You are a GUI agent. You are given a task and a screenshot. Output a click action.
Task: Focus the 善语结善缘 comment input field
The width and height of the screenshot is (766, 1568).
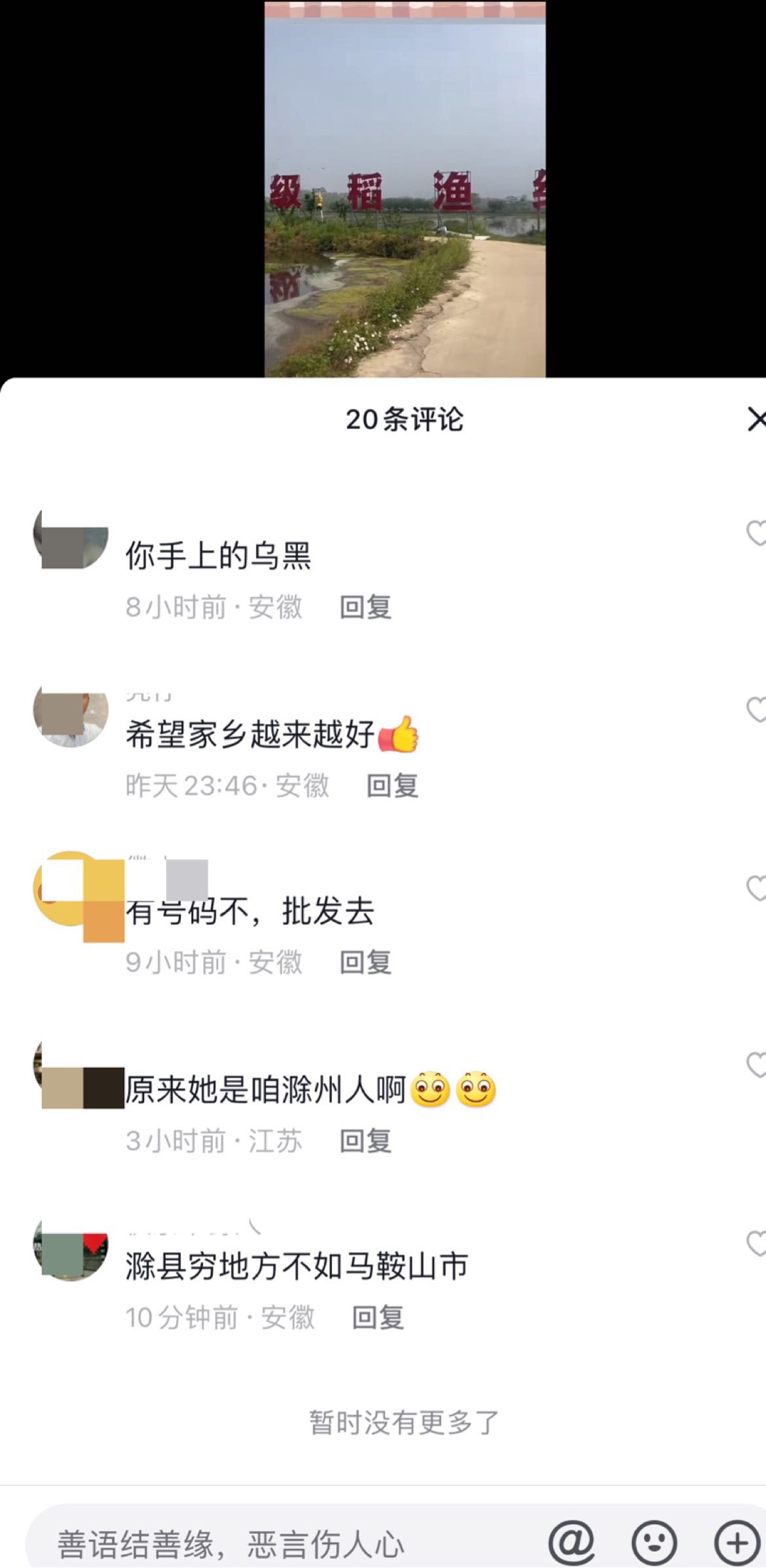pos(284,1543)
